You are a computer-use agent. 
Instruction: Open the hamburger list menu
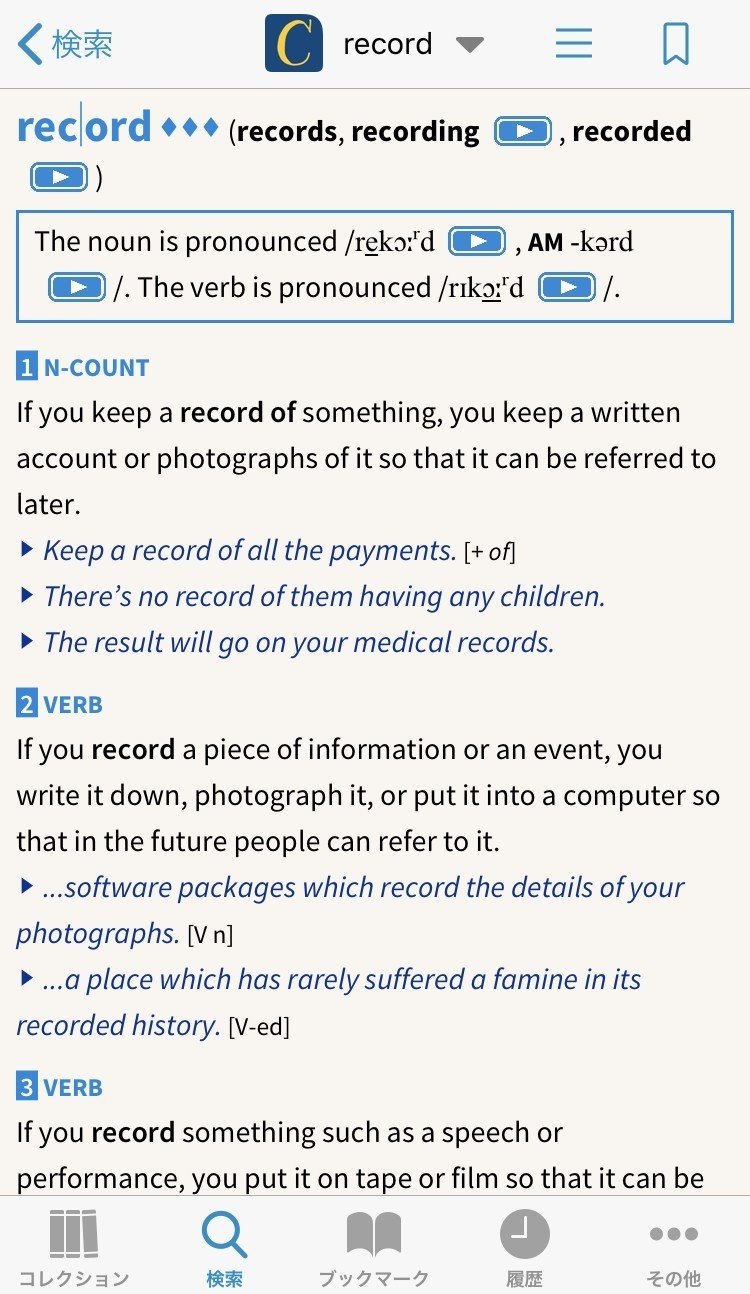click(574, 44)
